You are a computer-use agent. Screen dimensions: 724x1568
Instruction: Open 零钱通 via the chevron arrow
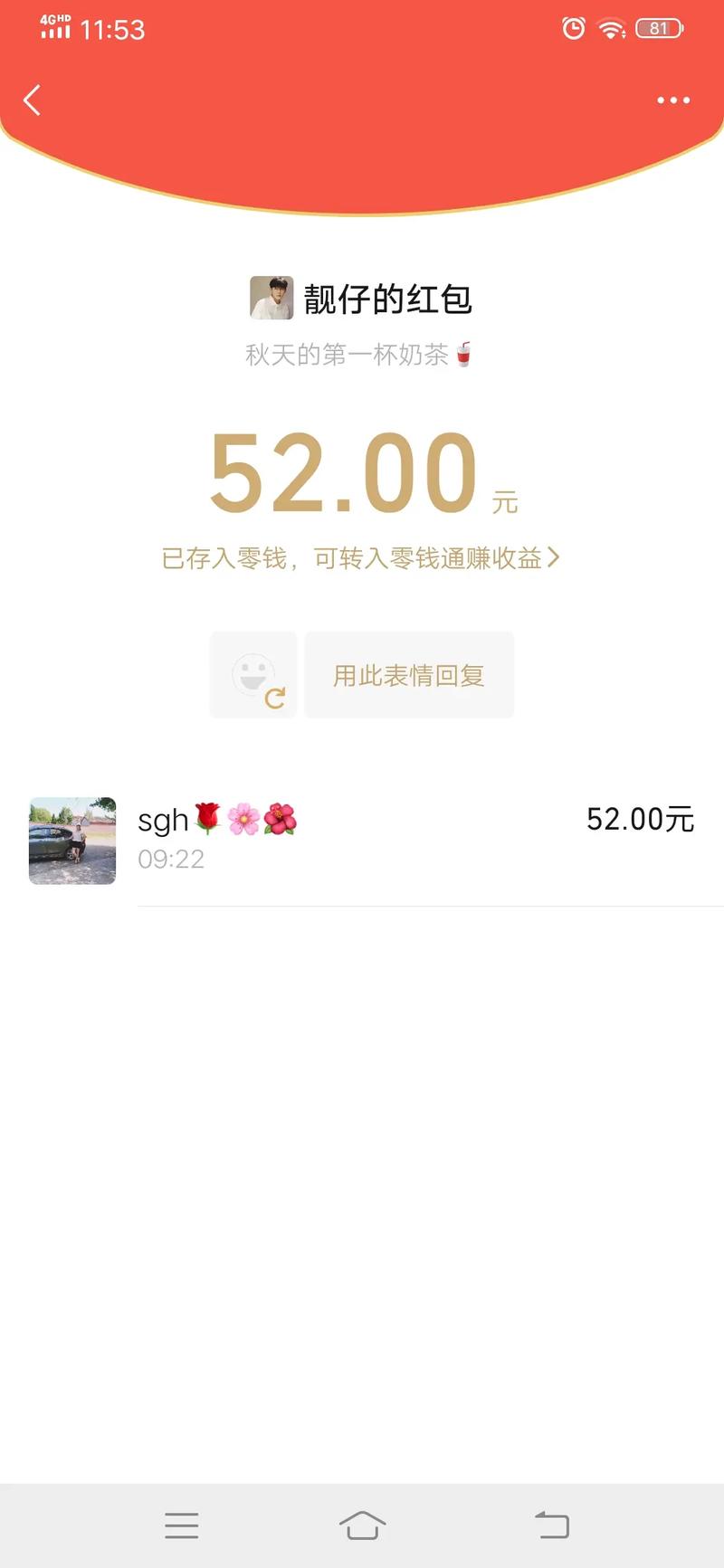click(x=556, y=558)
